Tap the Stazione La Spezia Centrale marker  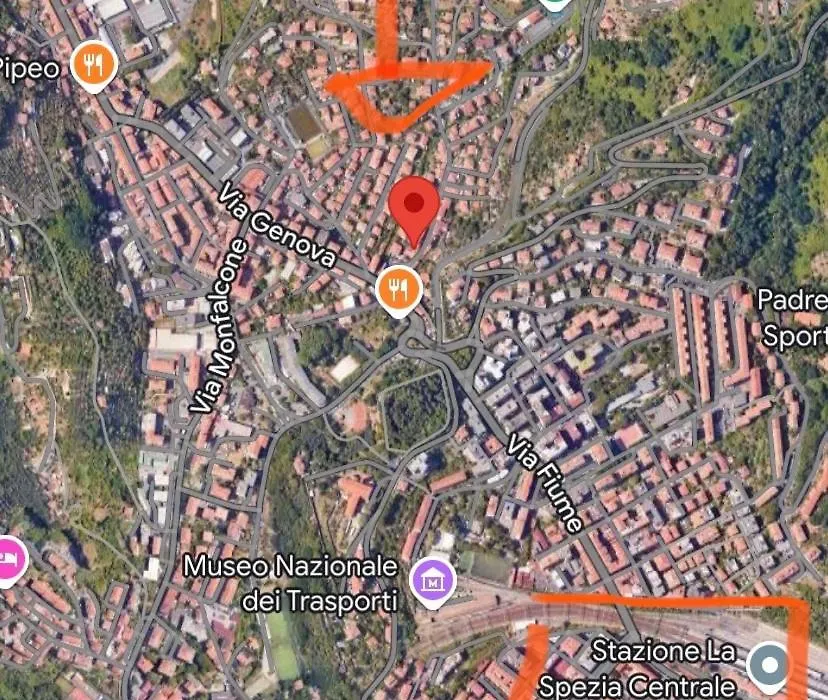tap(770, 663)
